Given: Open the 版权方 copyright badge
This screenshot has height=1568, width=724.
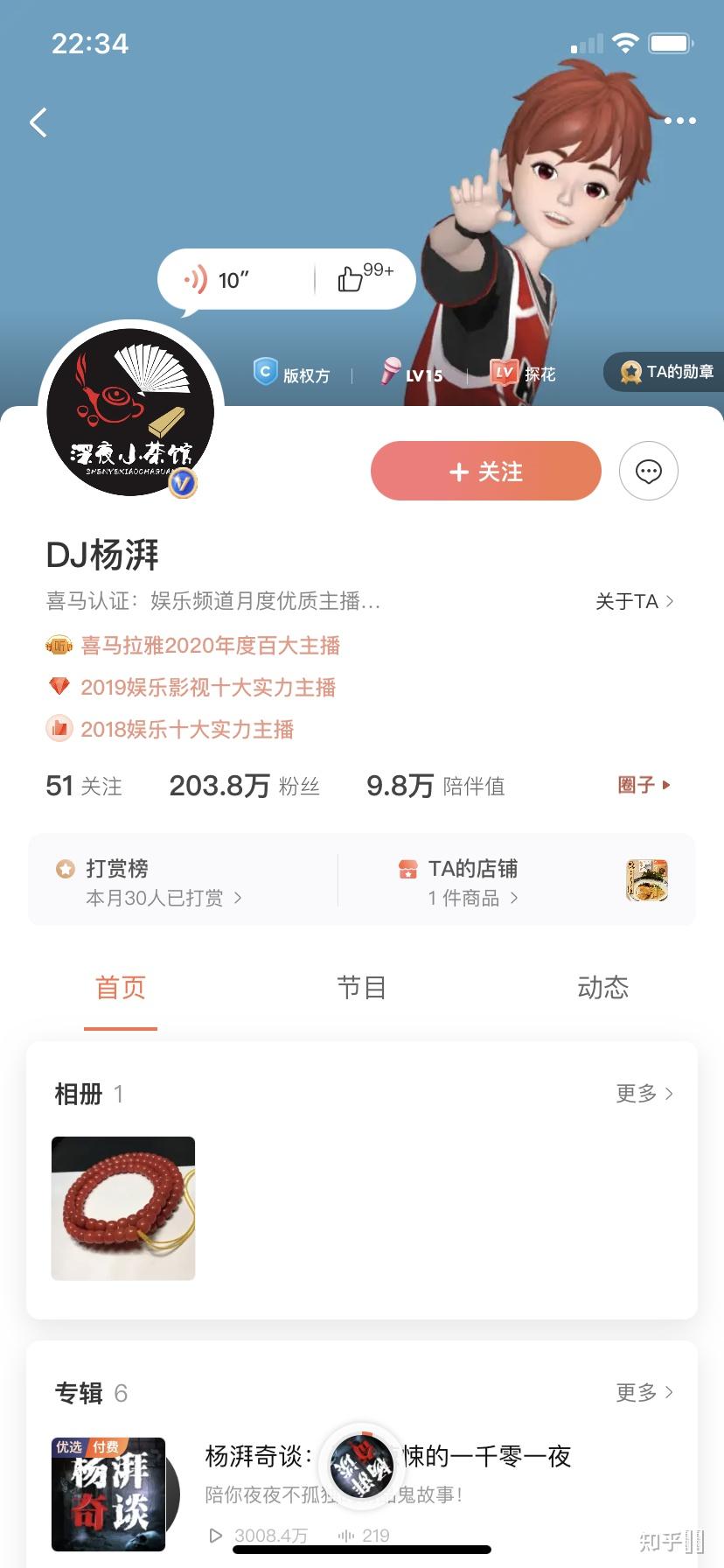Looking at the screenshot, I should 293,374.
